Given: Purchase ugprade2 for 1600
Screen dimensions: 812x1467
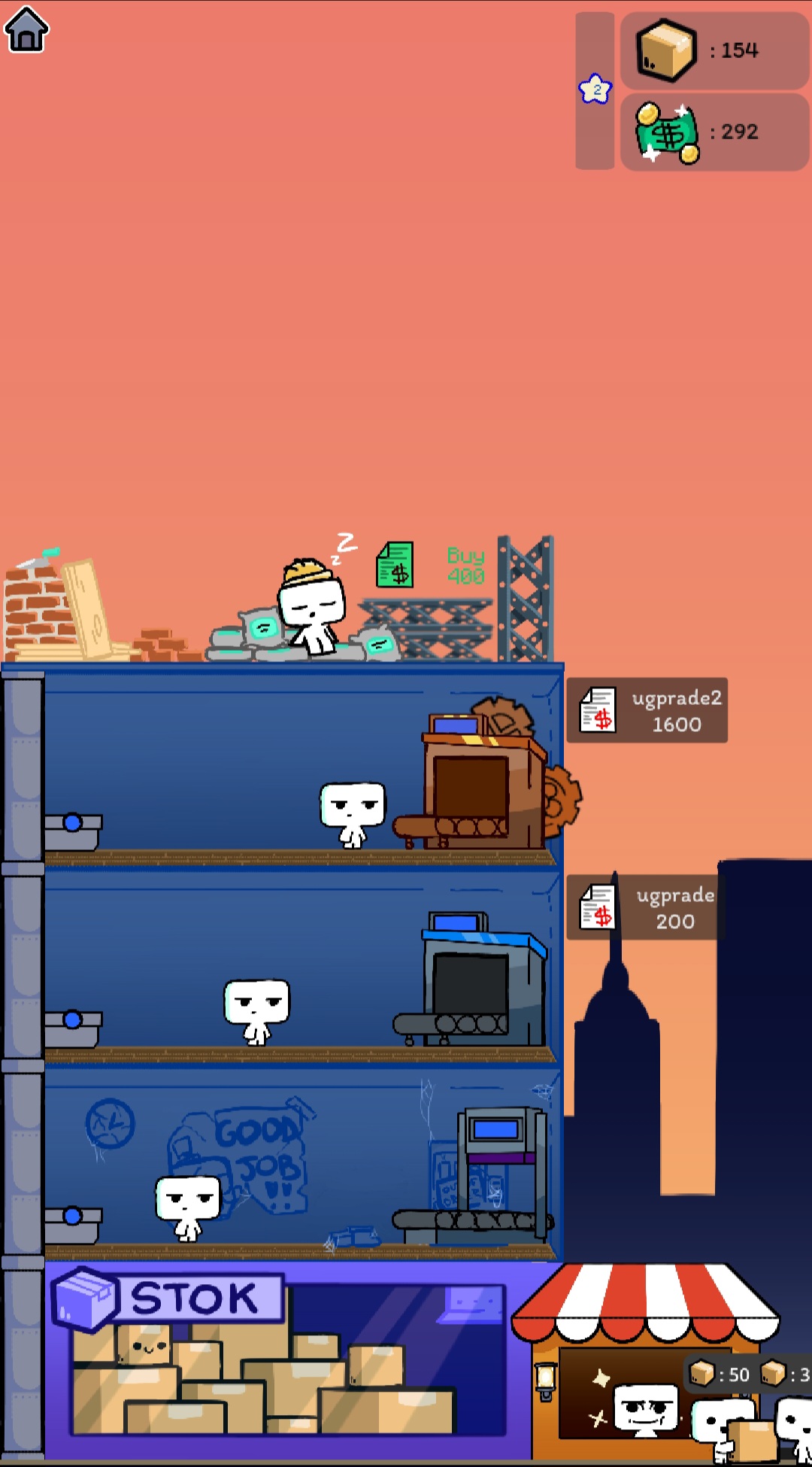Looking at the screenshot, I should pos(647,711).
